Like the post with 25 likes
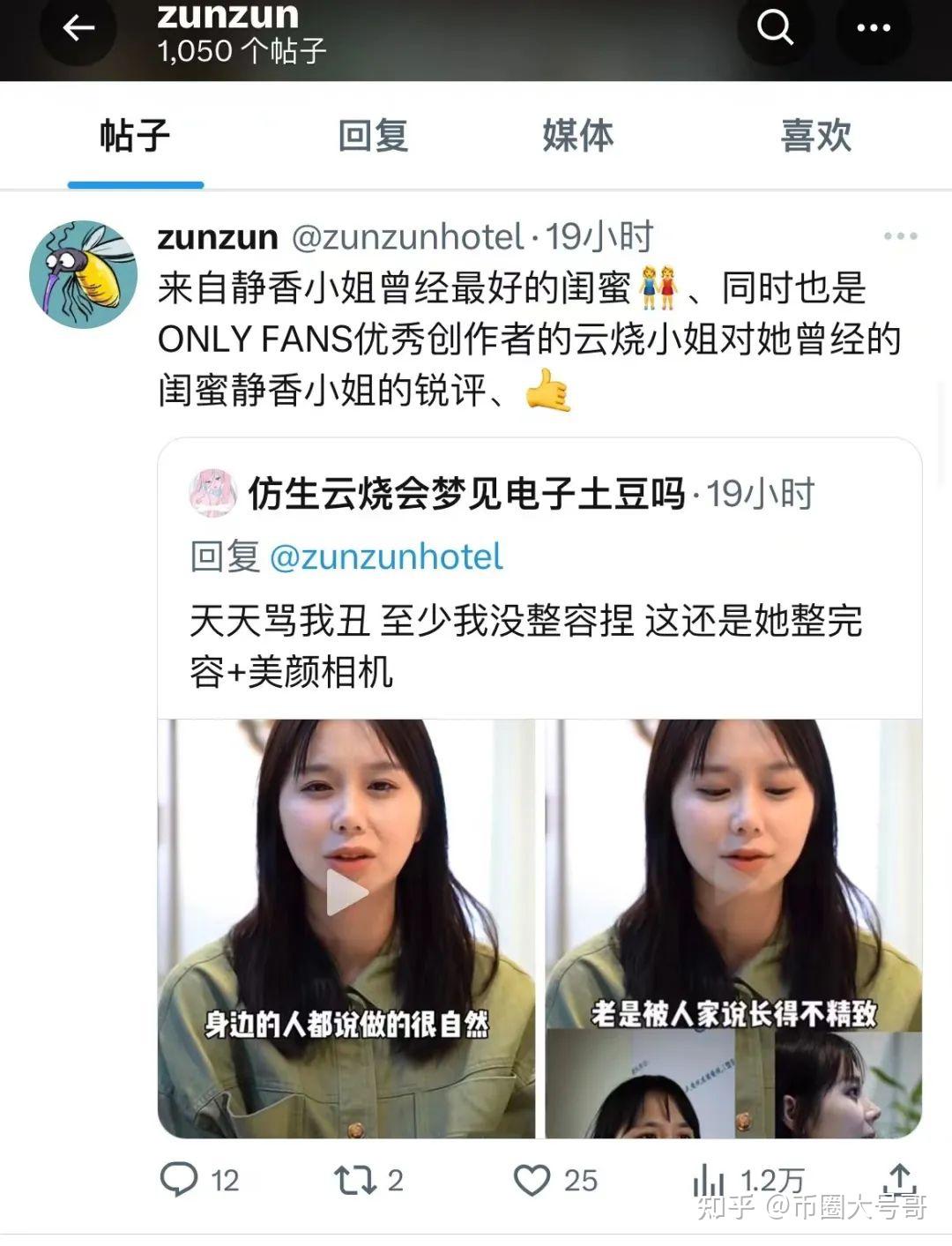Image resolution: width=952 pixels, height=1246 pixels. click(x=532, y=1180)
